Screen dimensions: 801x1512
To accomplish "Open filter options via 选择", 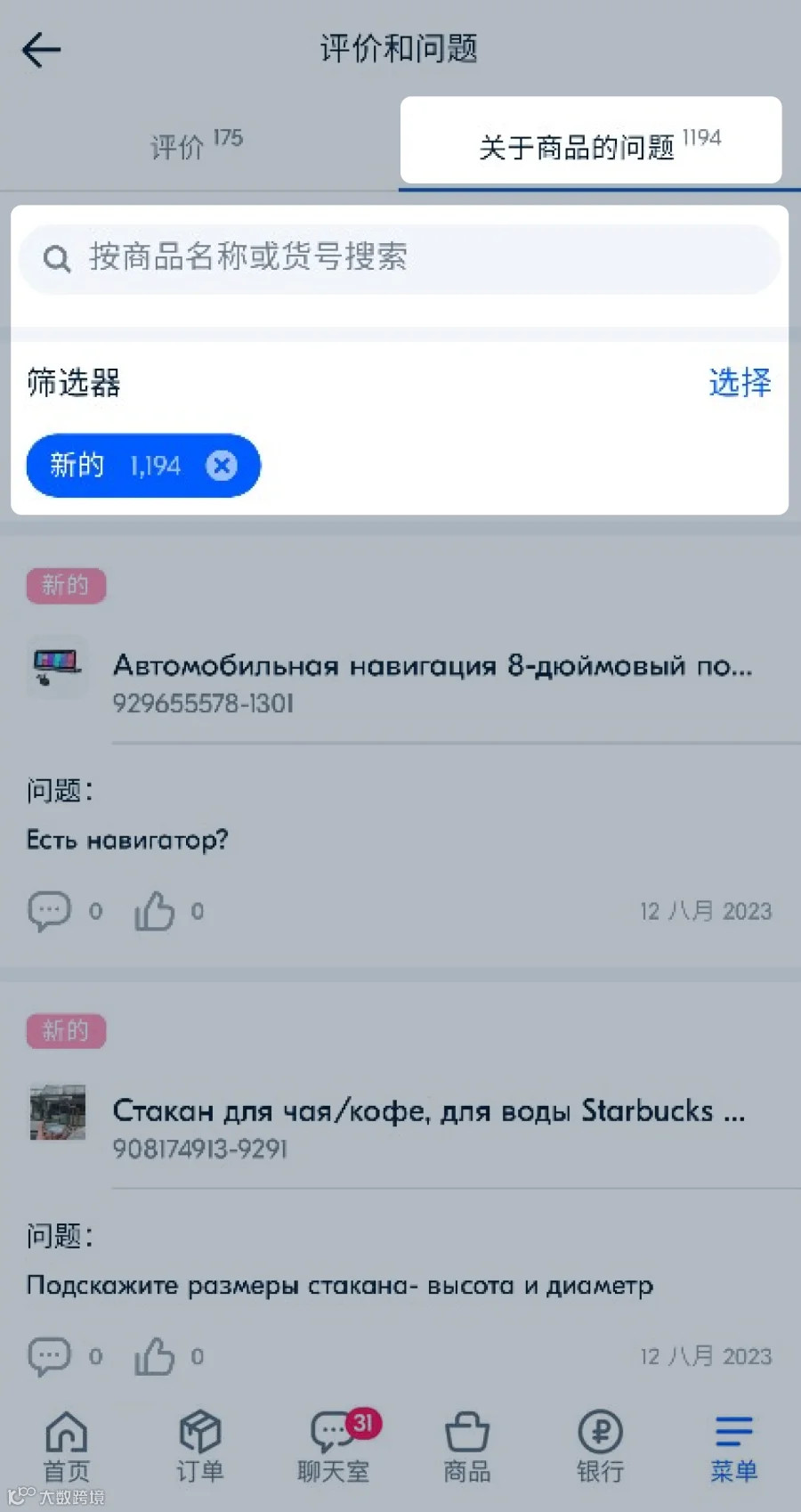I will coord(740,382).
